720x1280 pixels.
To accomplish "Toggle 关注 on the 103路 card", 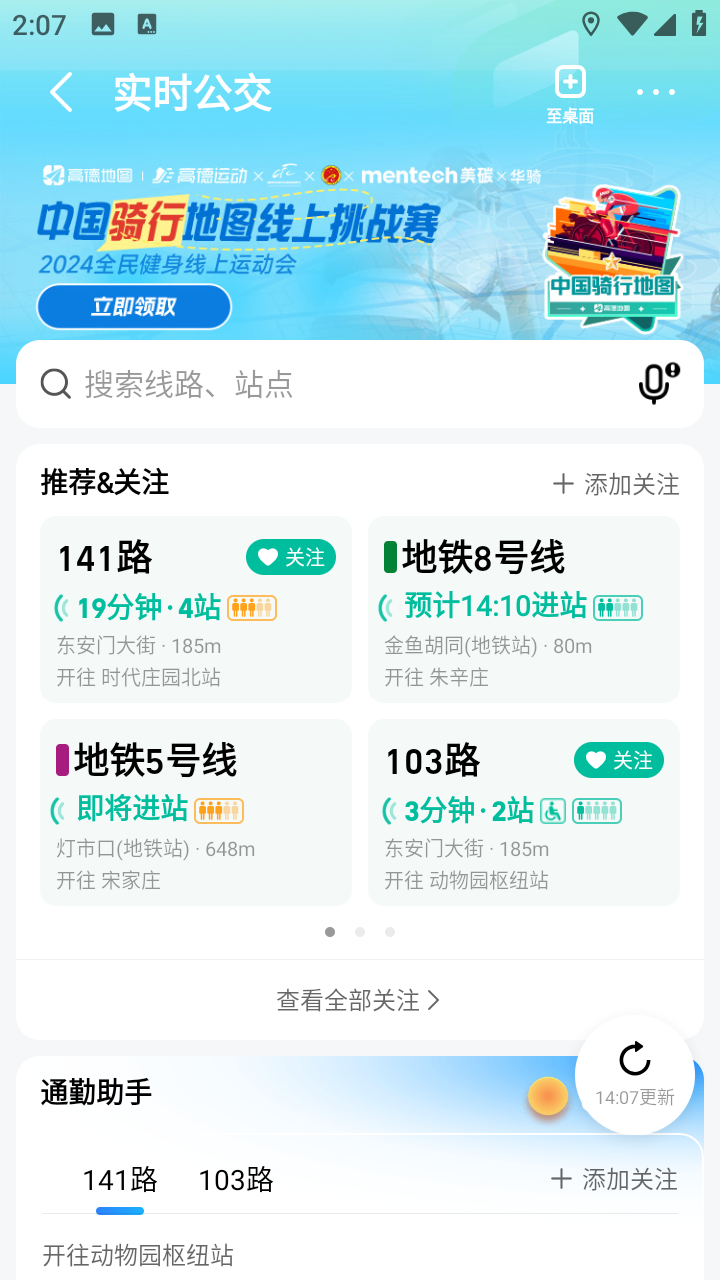I will 619,760.
